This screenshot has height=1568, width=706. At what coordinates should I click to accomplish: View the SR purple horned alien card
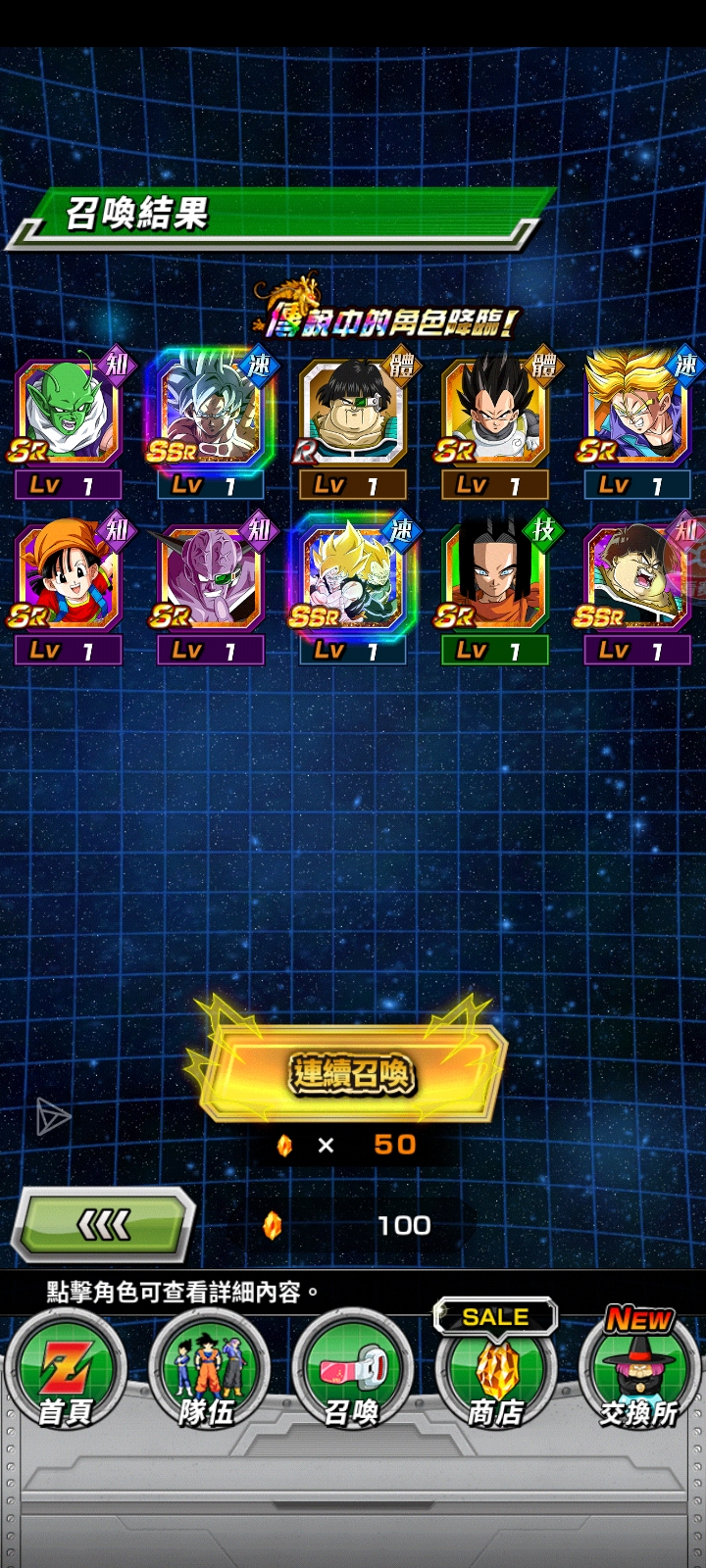[210, 577]
